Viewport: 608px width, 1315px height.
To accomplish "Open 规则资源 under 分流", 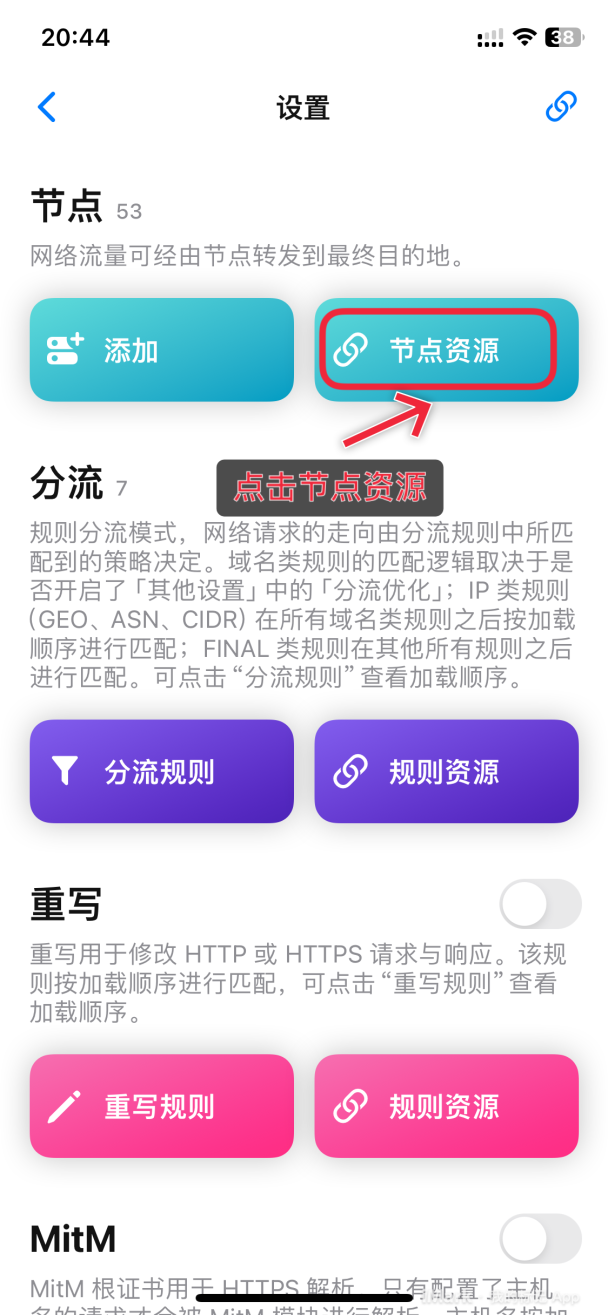I will tap(447, 771).
